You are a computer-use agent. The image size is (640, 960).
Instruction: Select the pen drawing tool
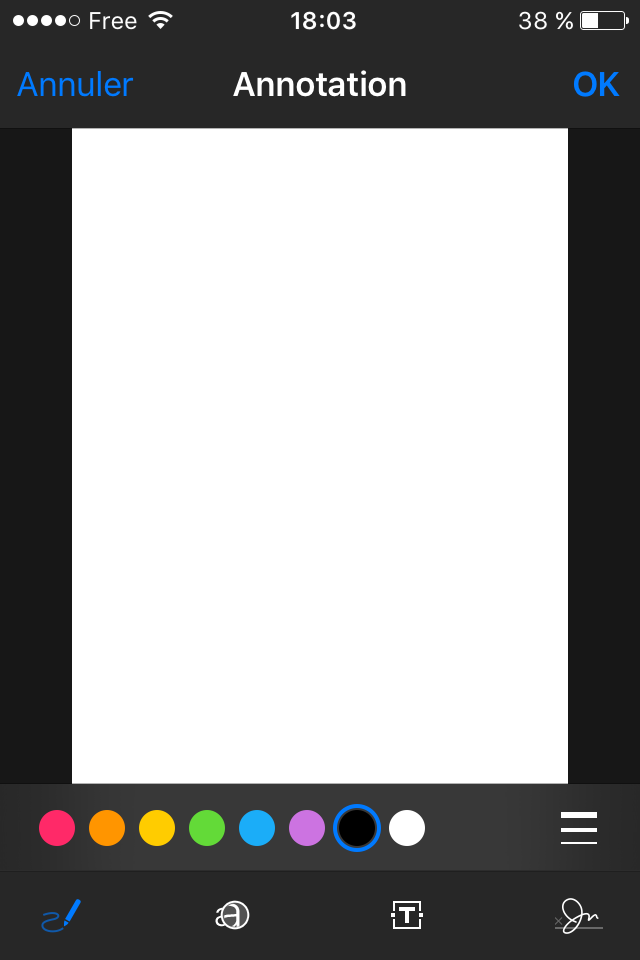61,915
